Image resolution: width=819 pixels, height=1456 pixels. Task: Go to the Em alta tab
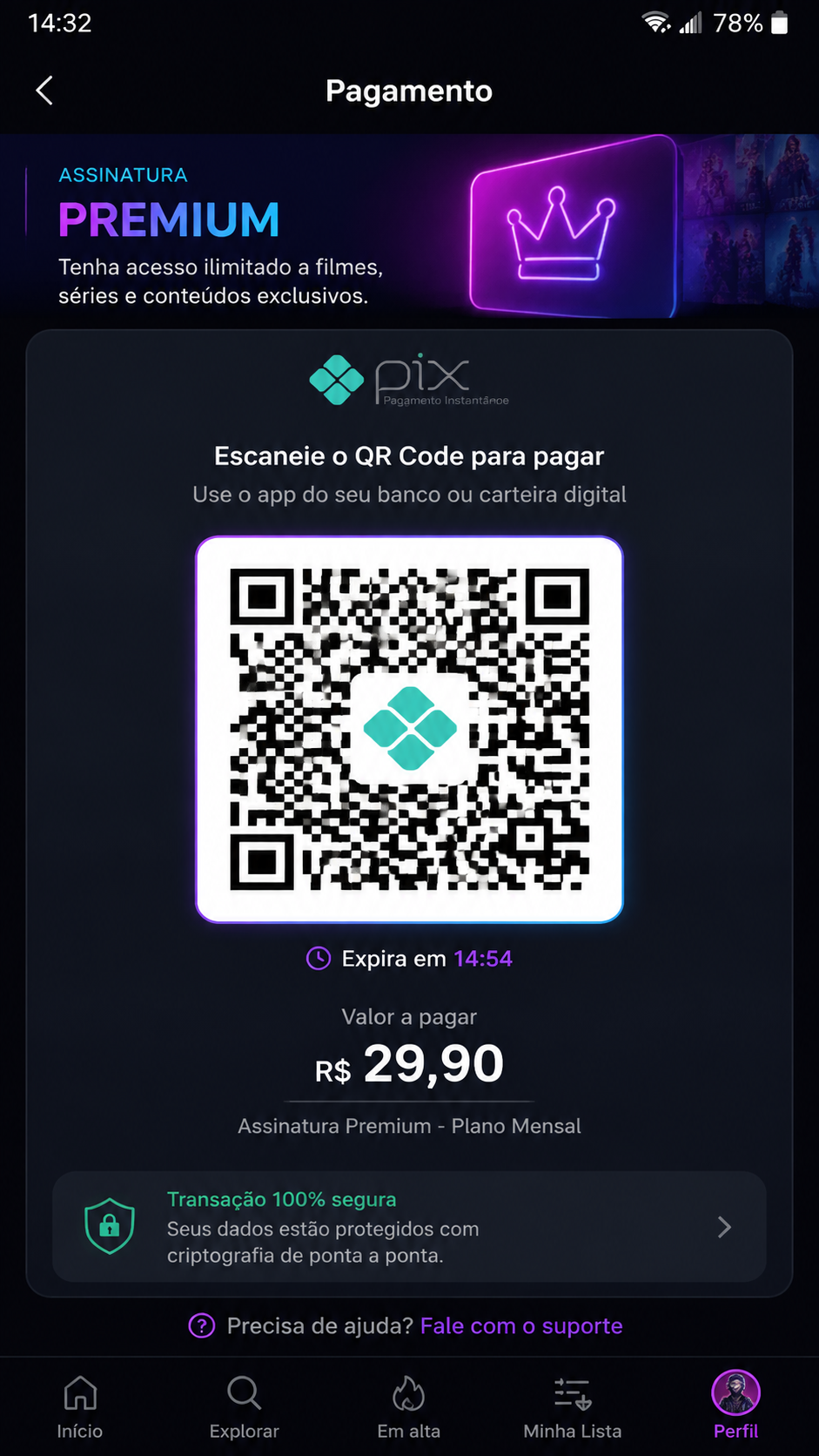(408, 1407)
